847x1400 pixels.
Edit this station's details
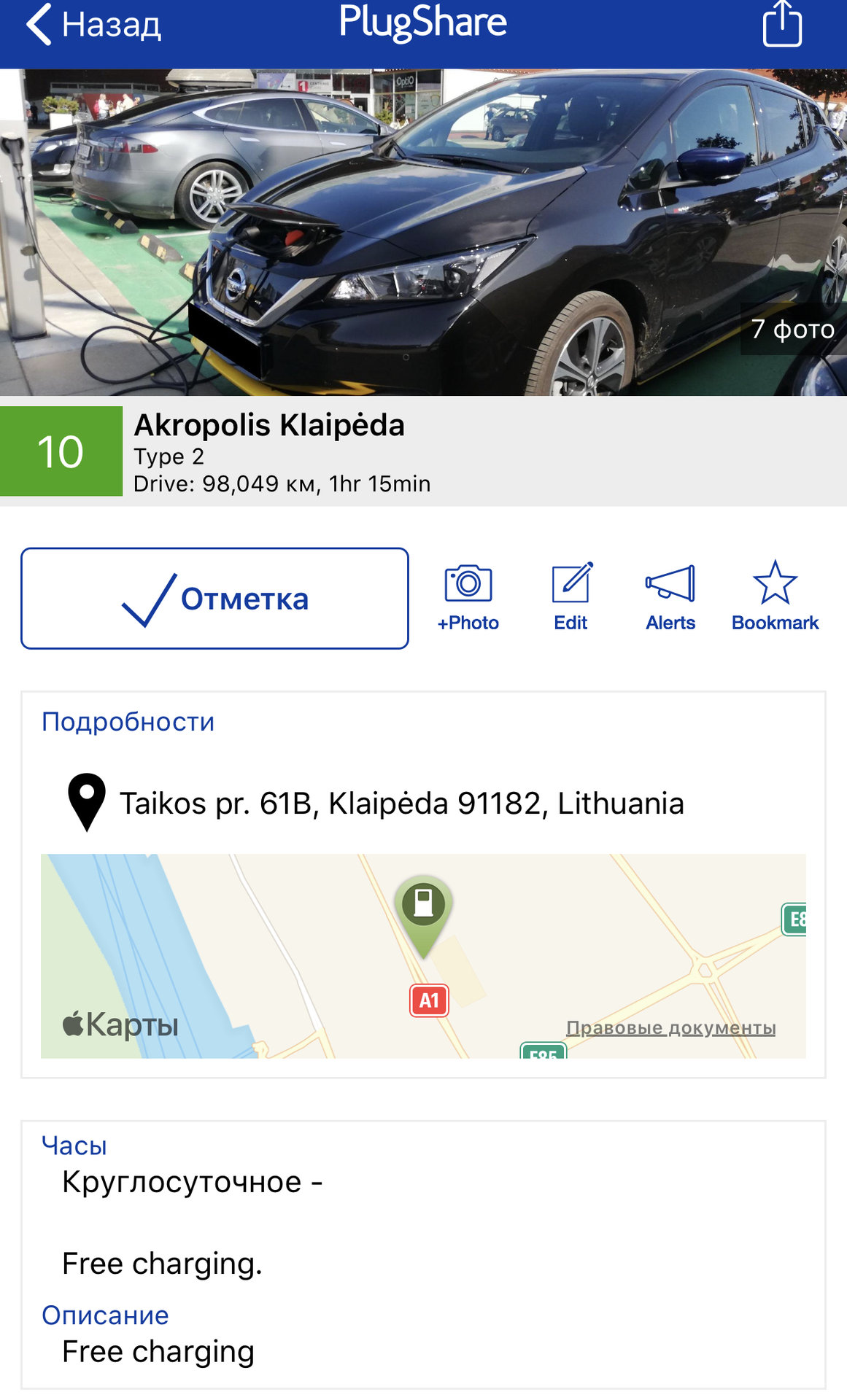[571, 597]
